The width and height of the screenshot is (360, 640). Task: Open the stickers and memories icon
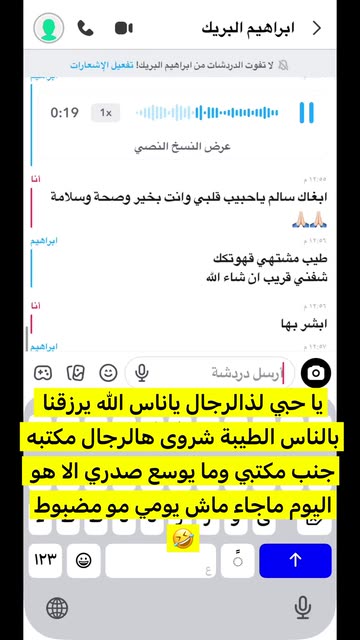point(76,373)
